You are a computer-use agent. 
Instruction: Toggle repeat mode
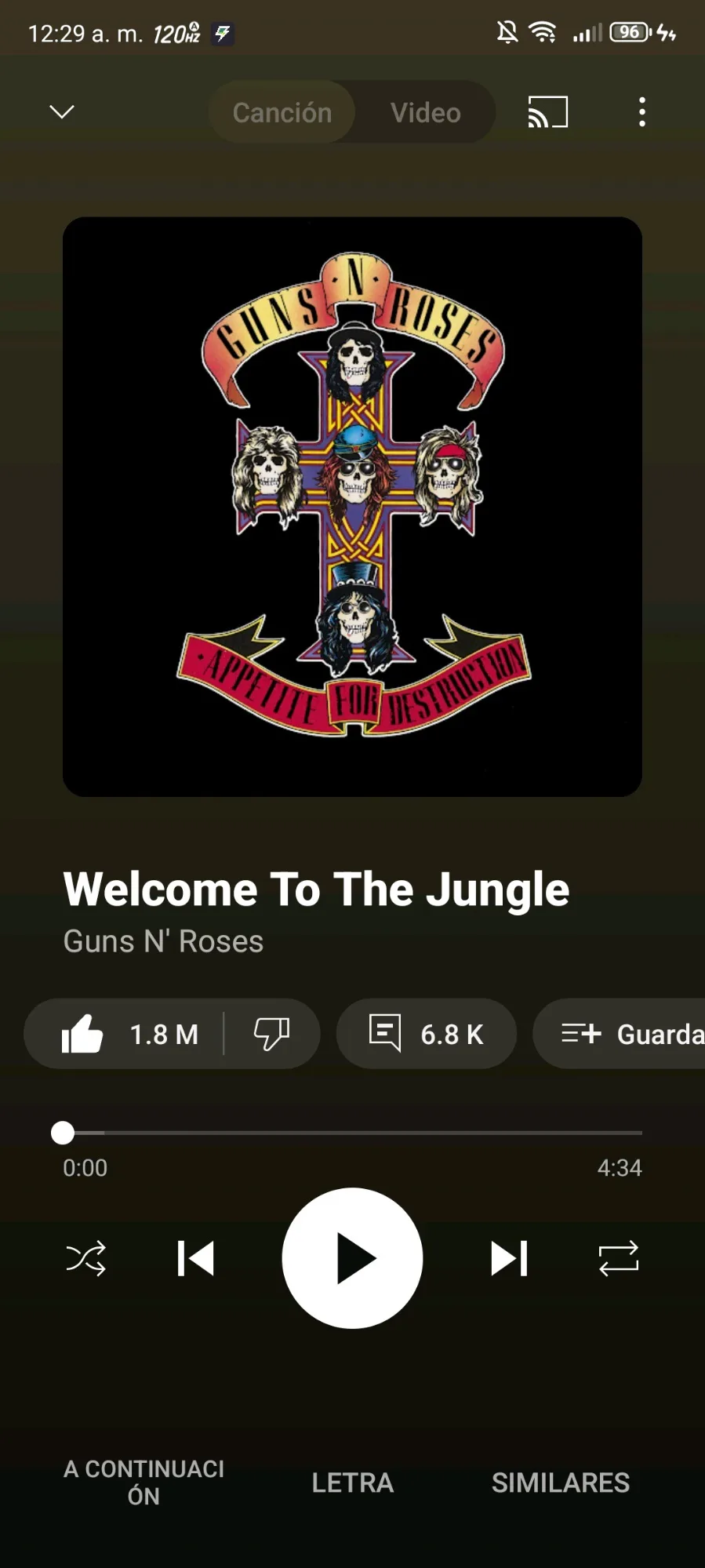[619, 1258]
